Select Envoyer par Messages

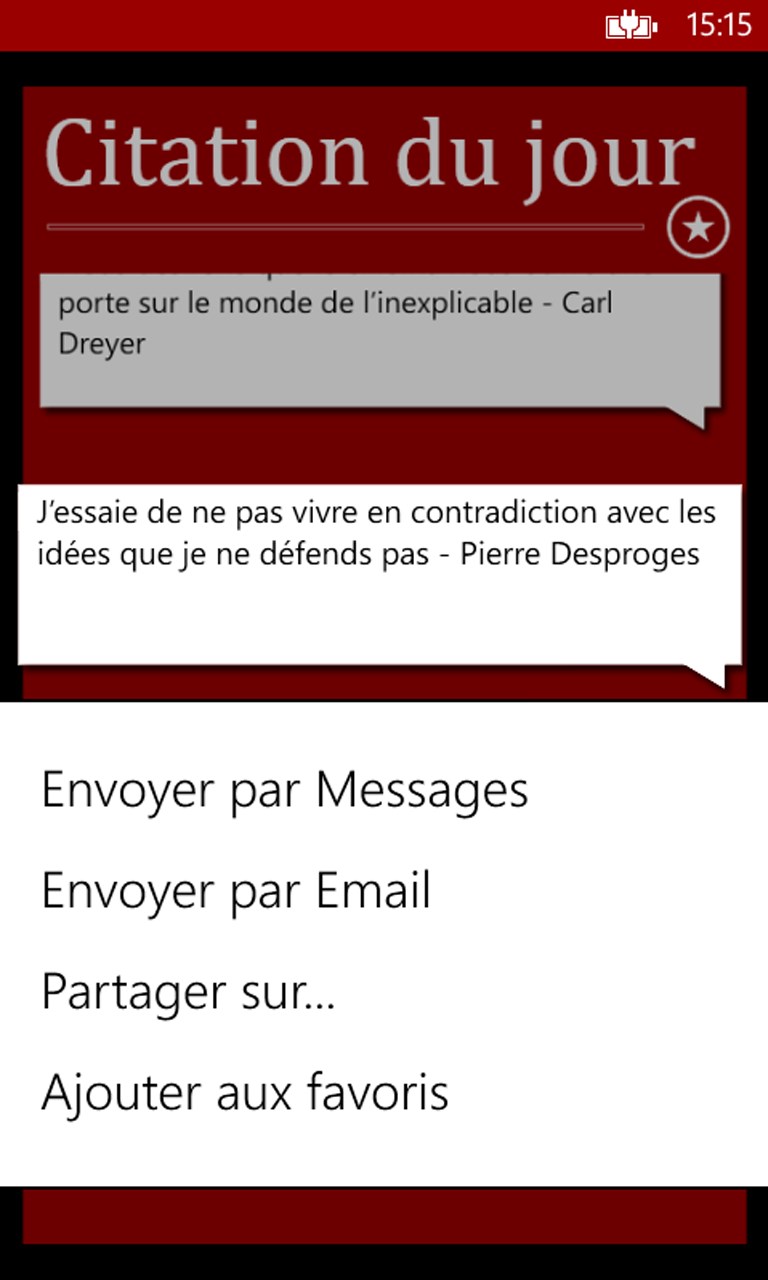point(284,791)
